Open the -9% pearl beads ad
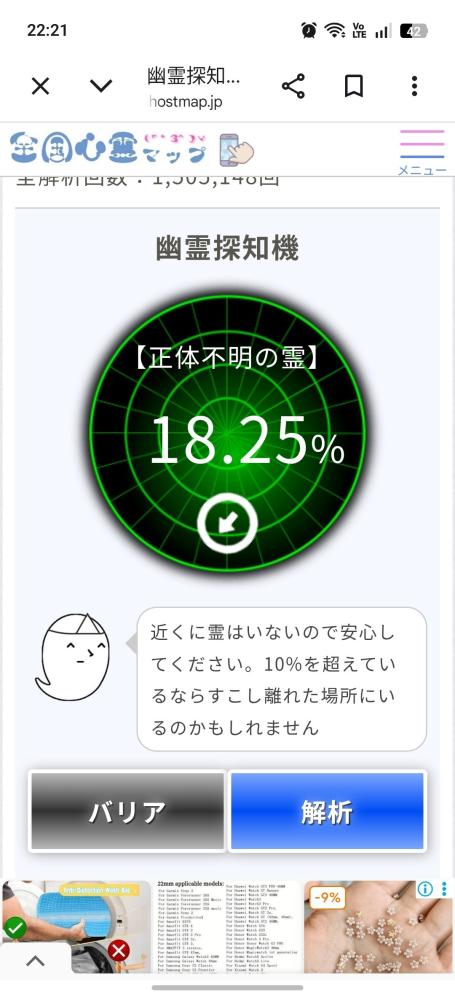The width and height of the screenshot is (455, 1000). (379, 926)
